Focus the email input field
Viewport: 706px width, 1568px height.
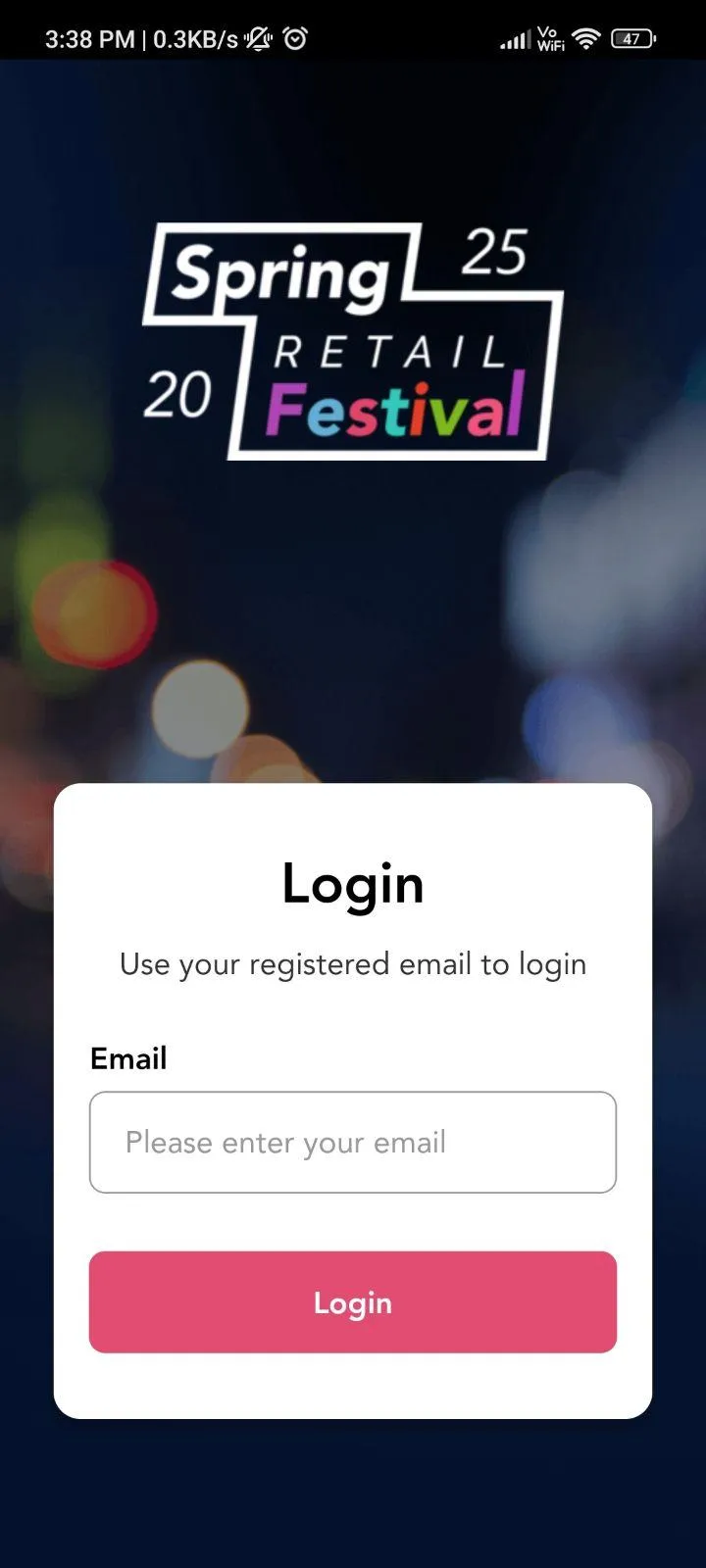pos(352,1142)
